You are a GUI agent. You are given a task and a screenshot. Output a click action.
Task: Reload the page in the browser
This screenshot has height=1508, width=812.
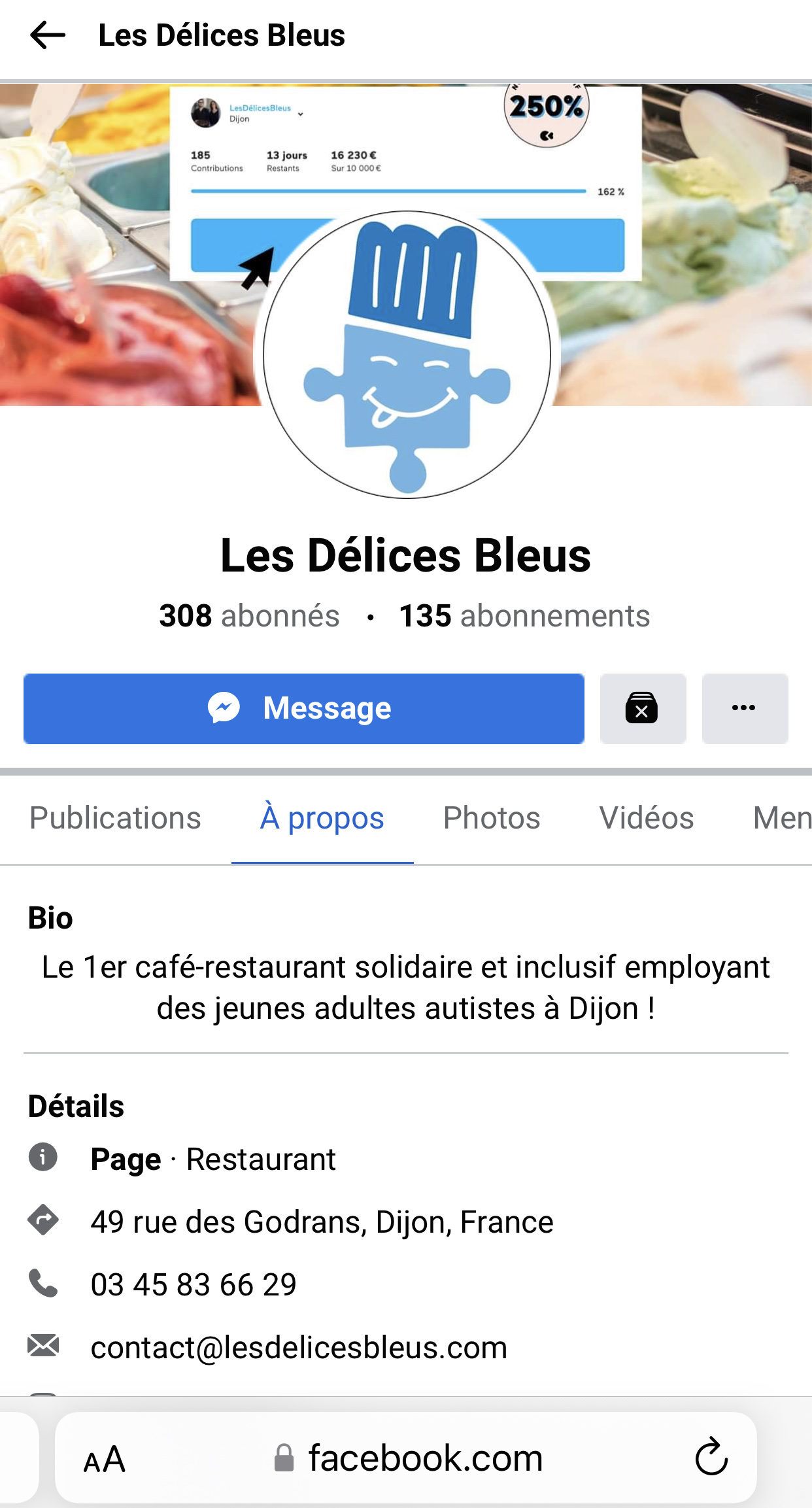click(x=711, y=1458)
